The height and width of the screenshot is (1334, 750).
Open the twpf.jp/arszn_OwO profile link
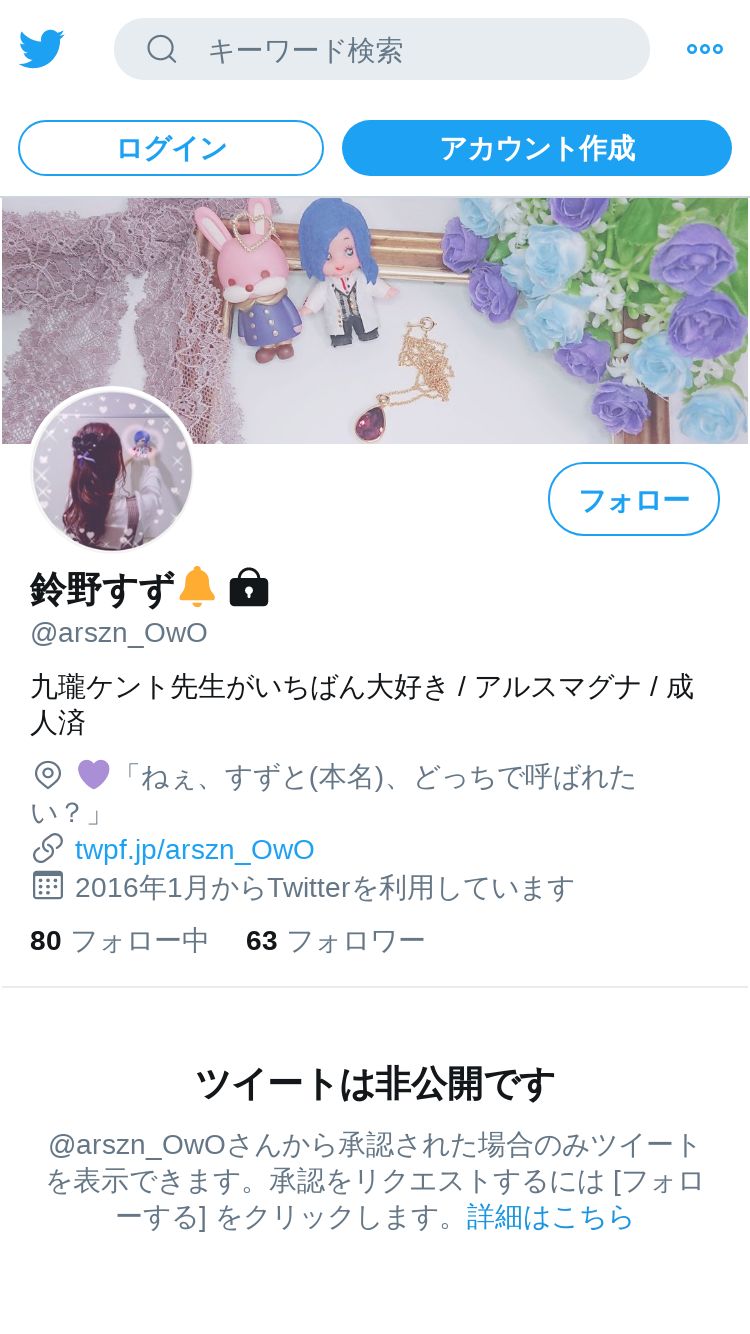[x=194, y=849]
